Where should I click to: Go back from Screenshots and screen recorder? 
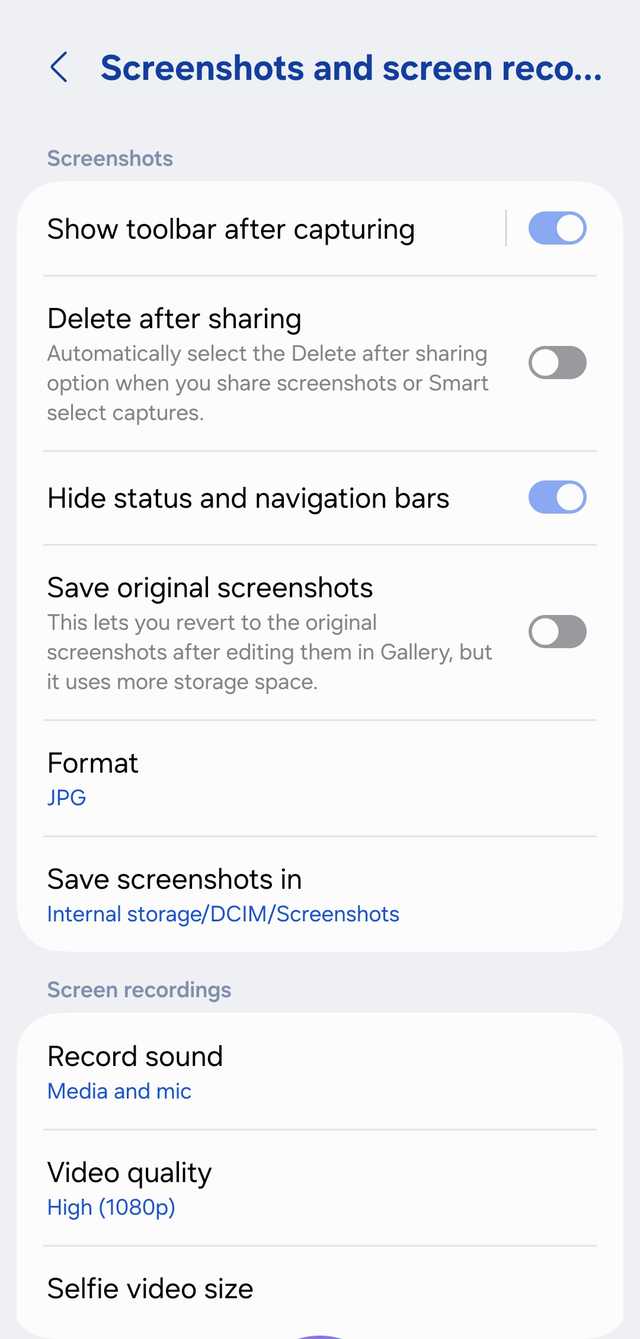click(x=59, y=68)
